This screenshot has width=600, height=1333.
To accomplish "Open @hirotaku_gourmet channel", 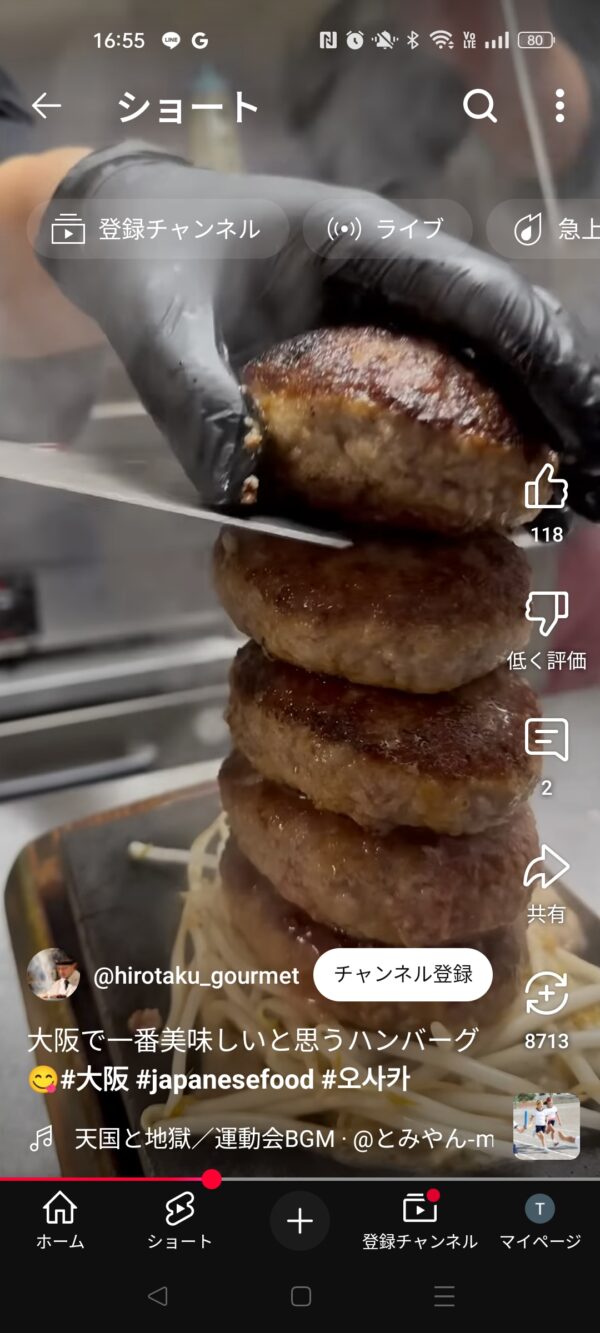I will pyautogui.click(x=196, y=976).
